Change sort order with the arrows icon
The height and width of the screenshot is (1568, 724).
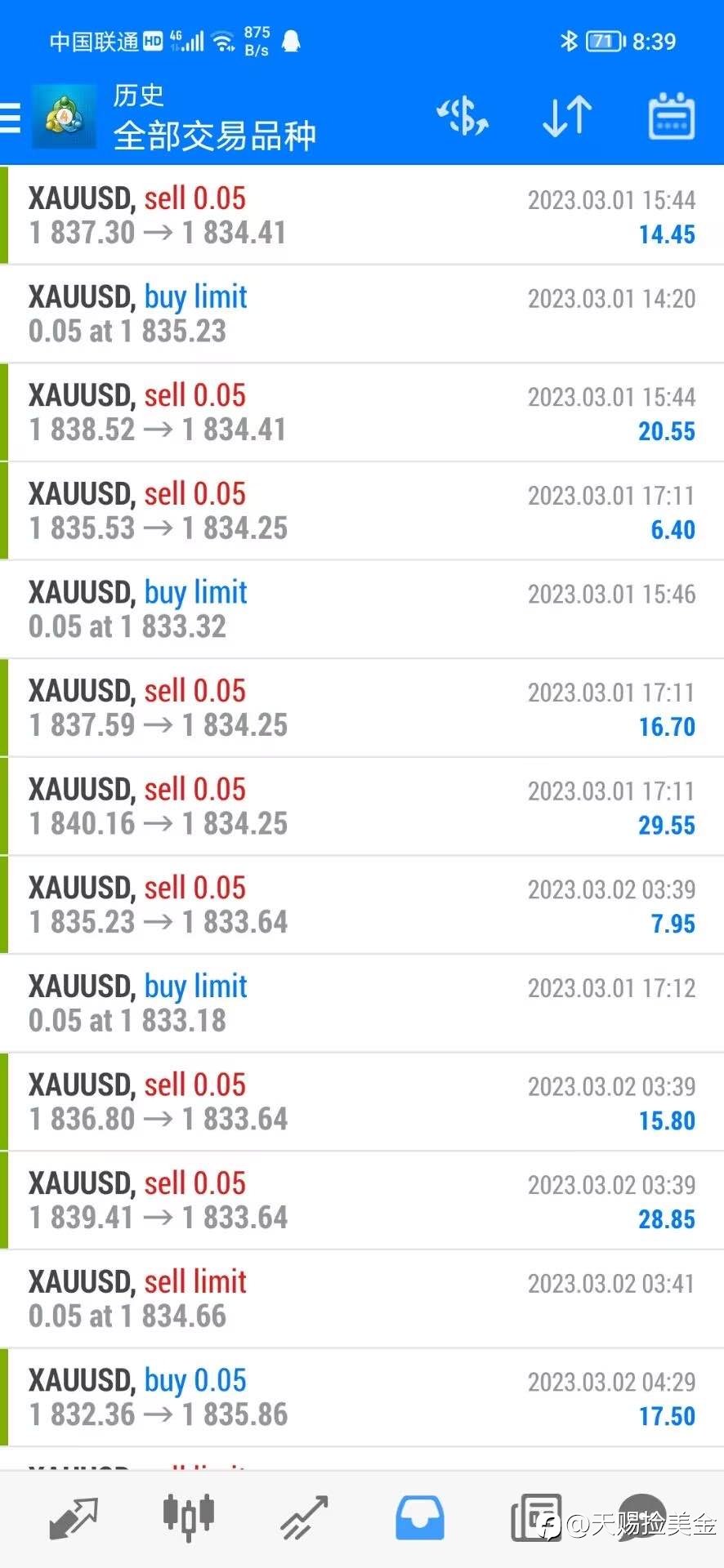click(x=567, y=117)
